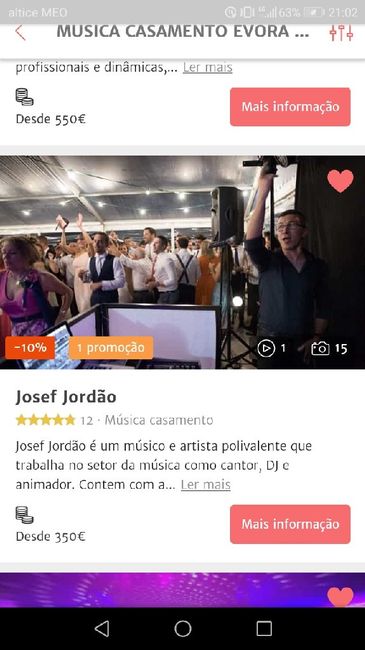Tap the system home button
This screenshot has height=650, width=365.
(182, 628)
